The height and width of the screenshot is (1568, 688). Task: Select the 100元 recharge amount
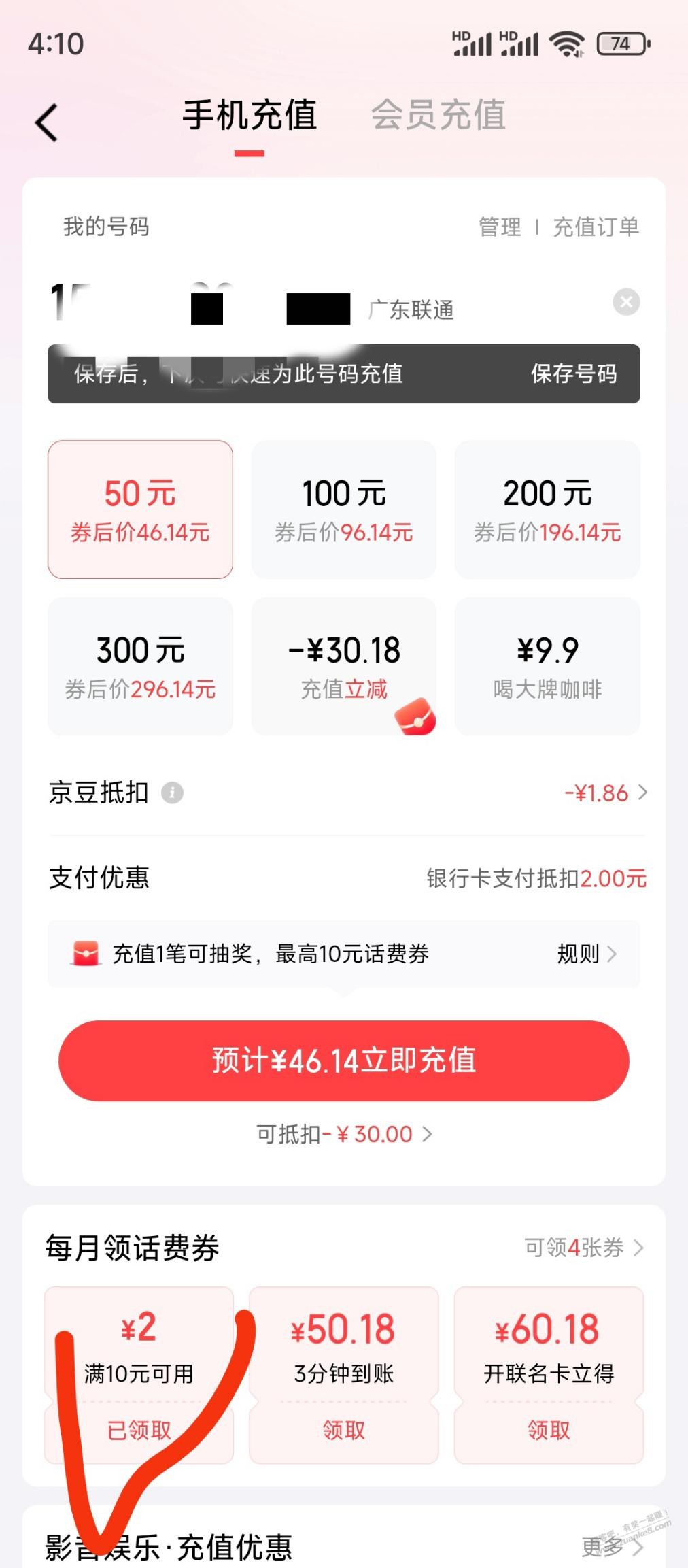click(344, 510)
